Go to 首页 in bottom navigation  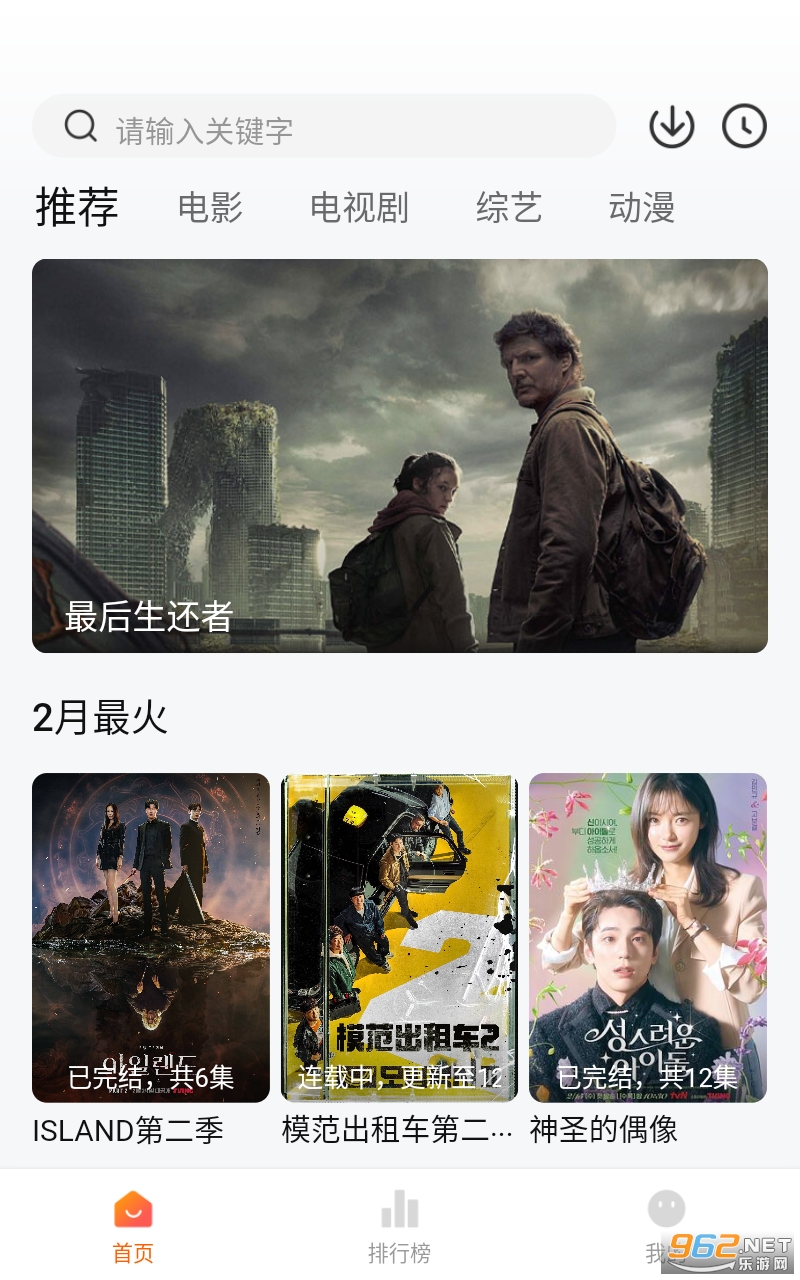pyautogui.click(x=133, y=1226)
